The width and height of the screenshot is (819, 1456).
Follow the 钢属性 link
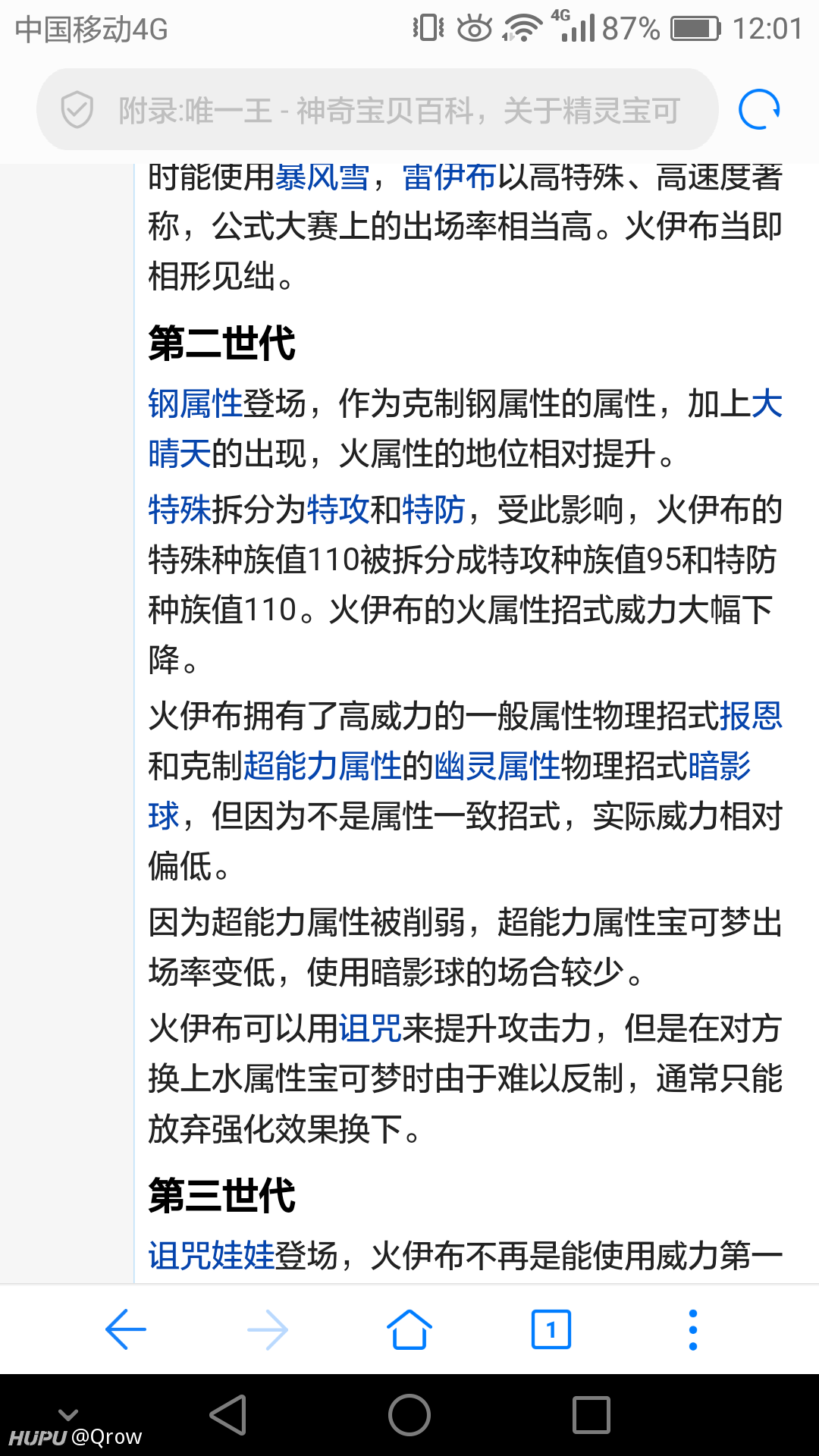[x=196, y=403]
